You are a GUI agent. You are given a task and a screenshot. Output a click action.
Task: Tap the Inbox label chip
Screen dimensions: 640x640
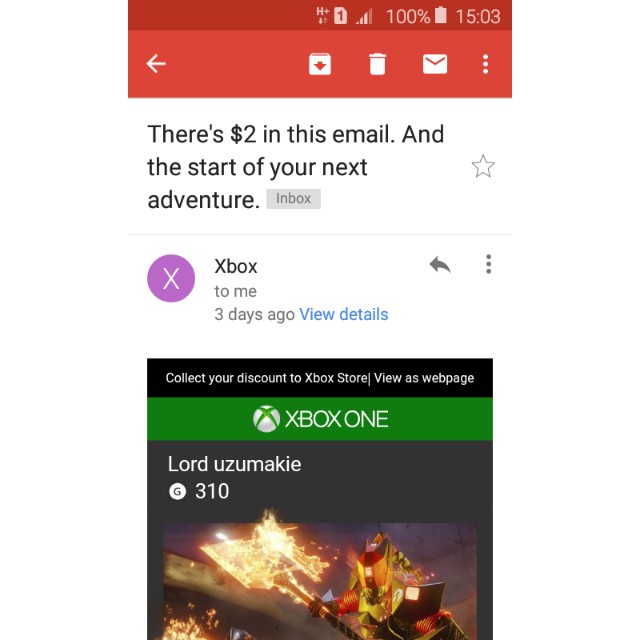[293, 199]
